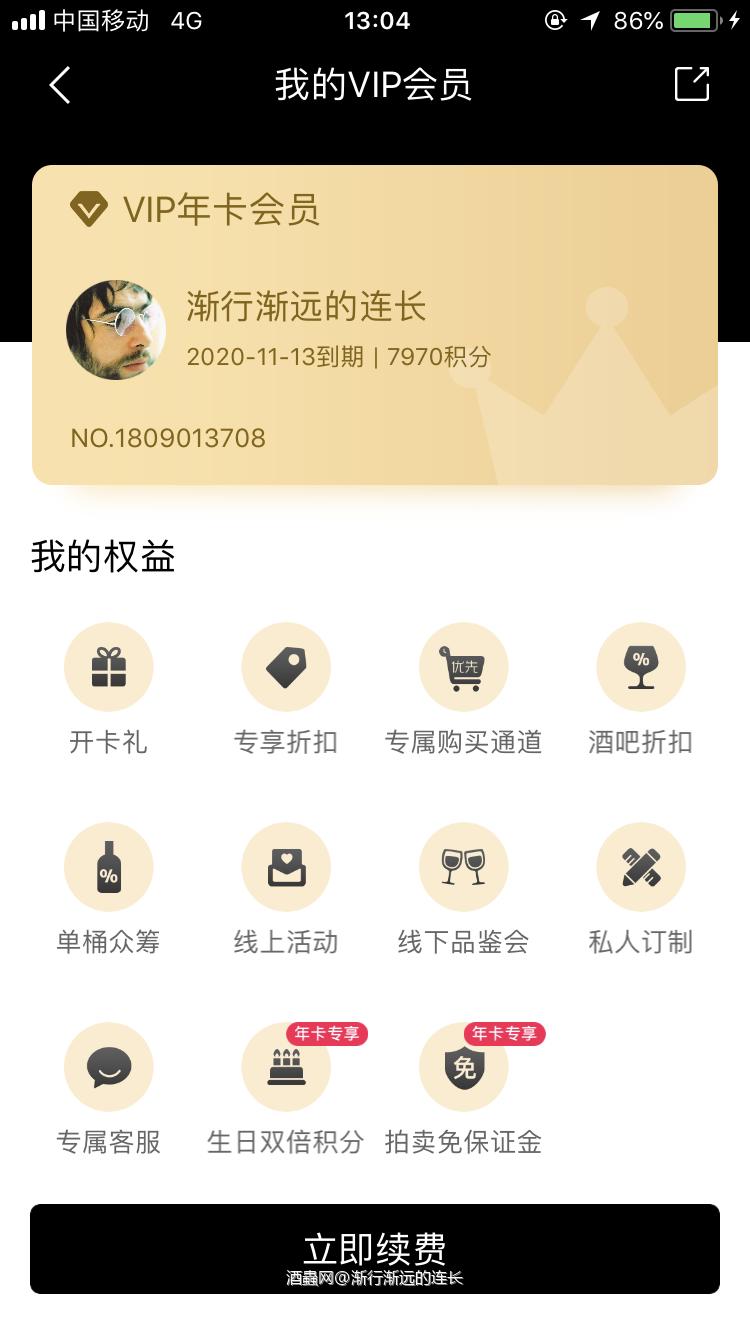This screenshot has width=750, height=1334.
Task: Go back using the left arrow
Action: click(60, 85)
